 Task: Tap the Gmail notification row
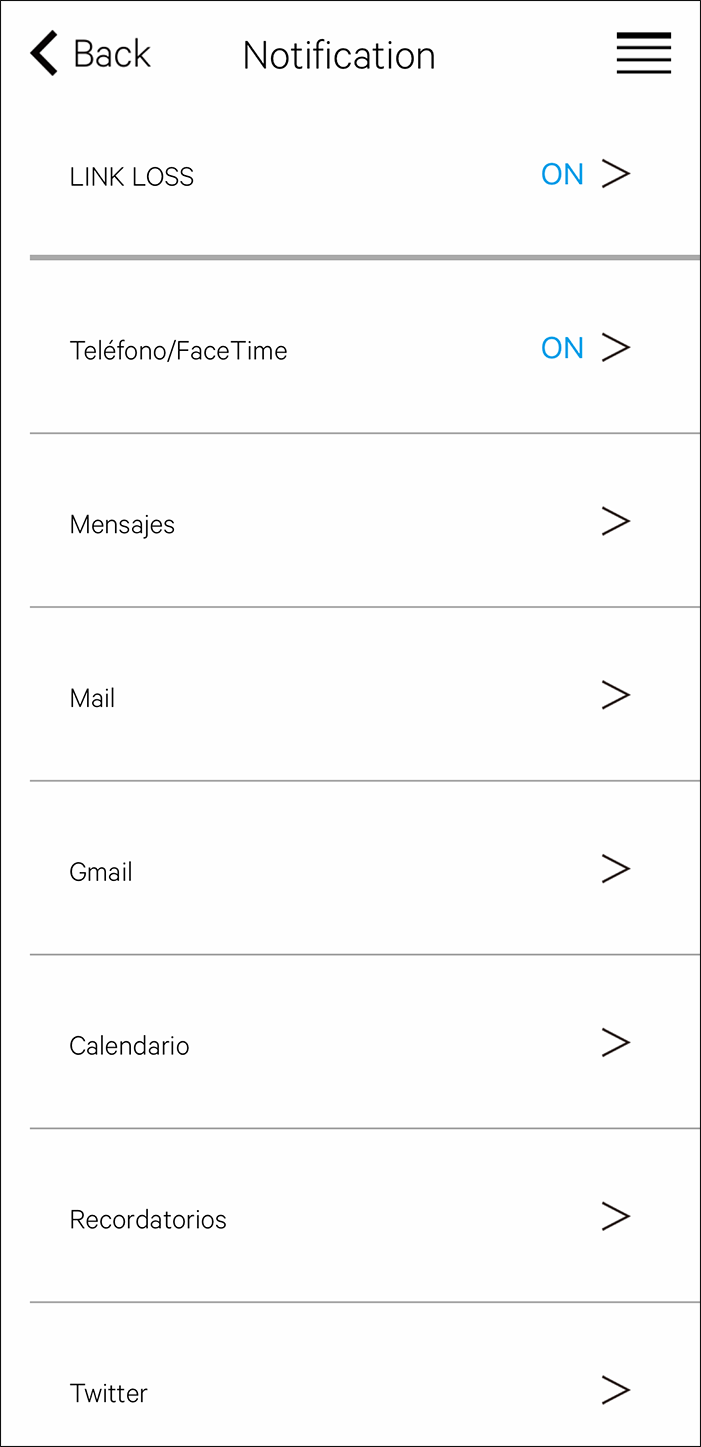click(350, 870)
